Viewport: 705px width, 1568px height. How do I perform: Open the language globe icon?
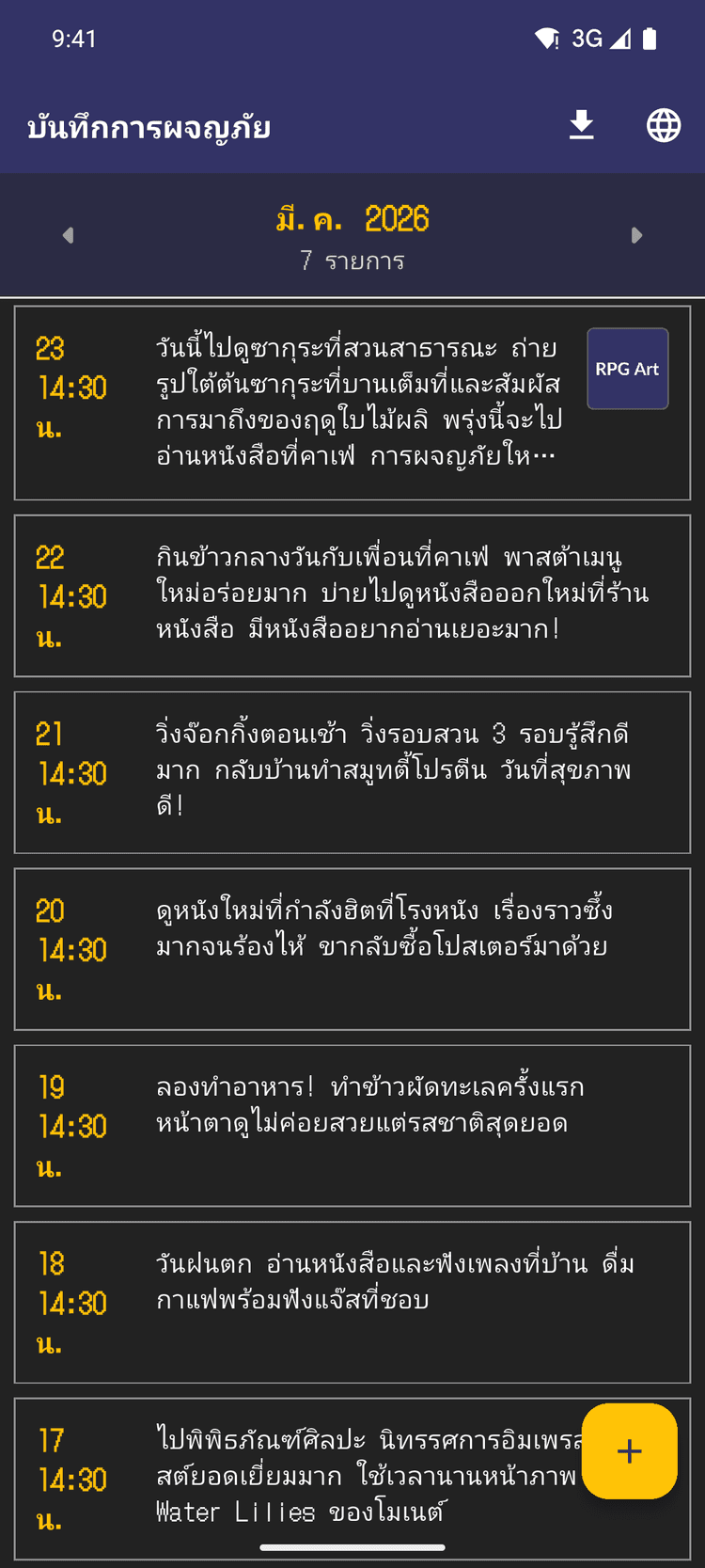click(x=665, y=124)
